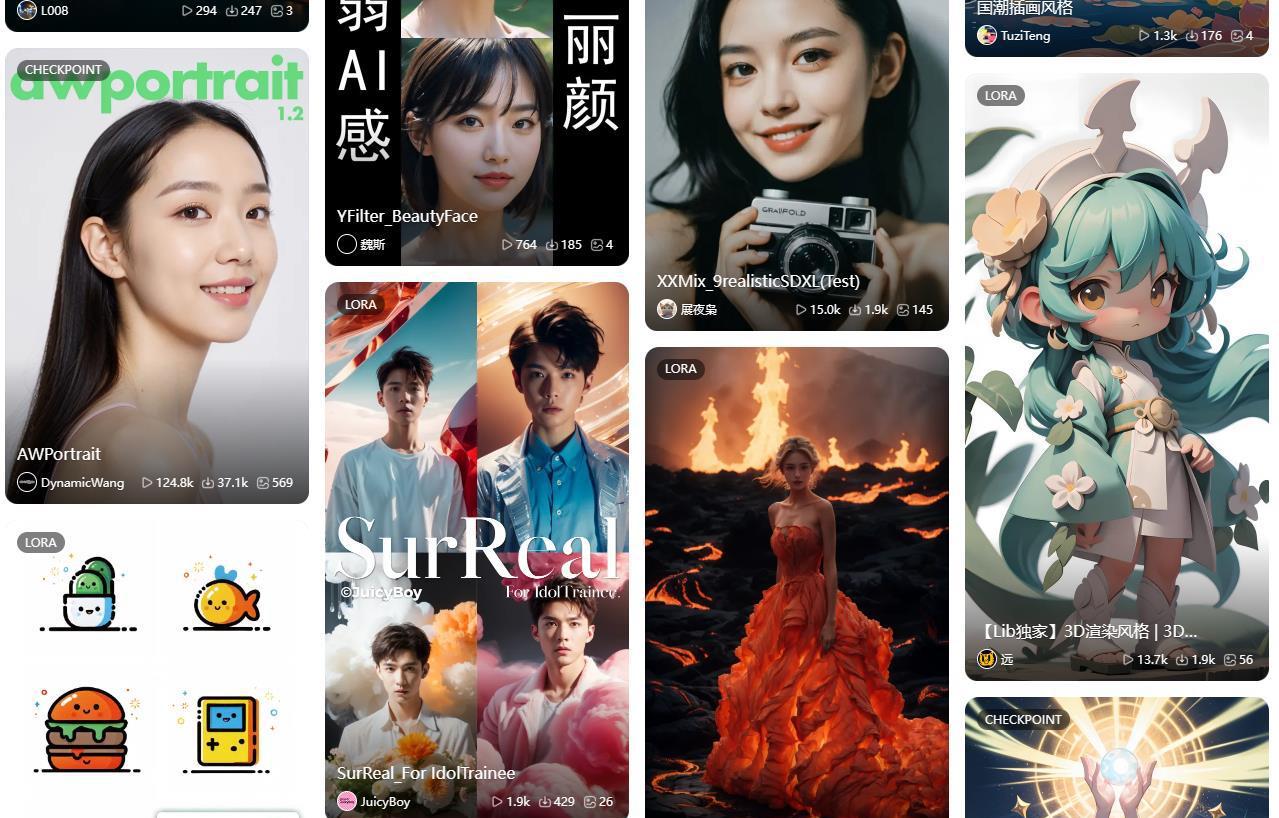View author 展夜枭's profile

click(x=698, y=309)
